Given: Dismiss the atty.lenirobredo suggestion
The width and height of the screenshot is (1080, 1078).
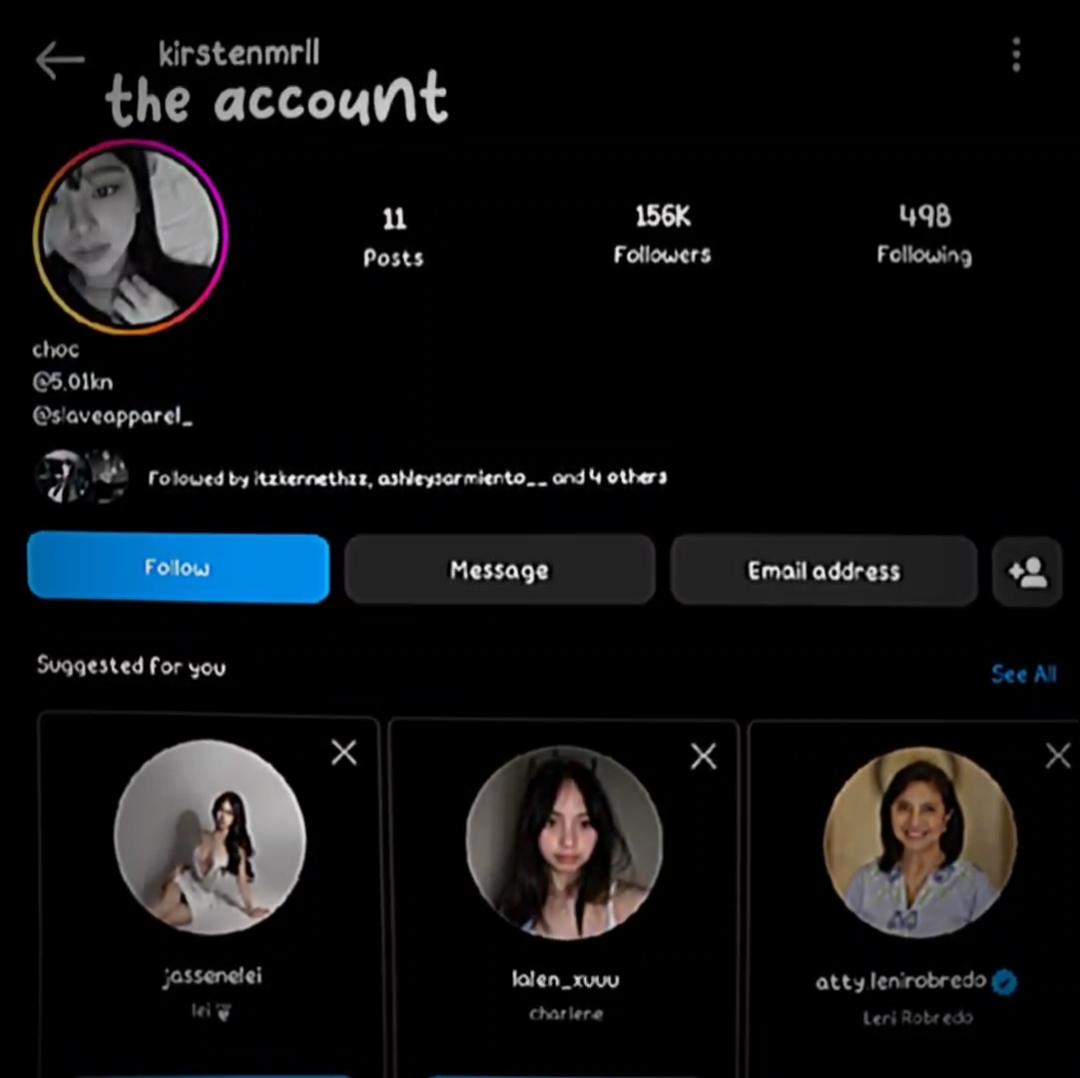Looking at the screenshot, I should 1057,756.
